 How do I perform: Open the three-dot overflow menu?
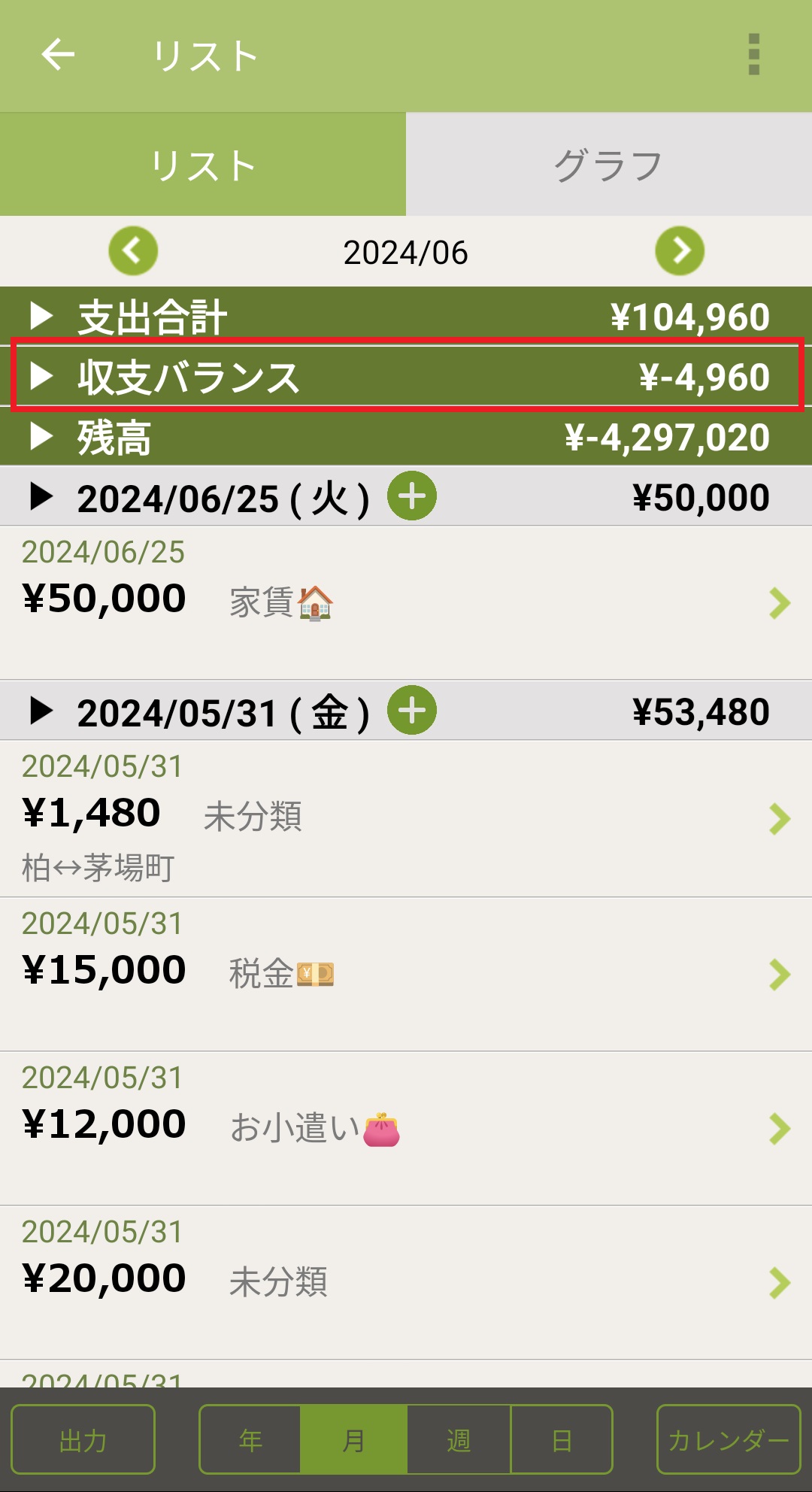tap(754, 55)
